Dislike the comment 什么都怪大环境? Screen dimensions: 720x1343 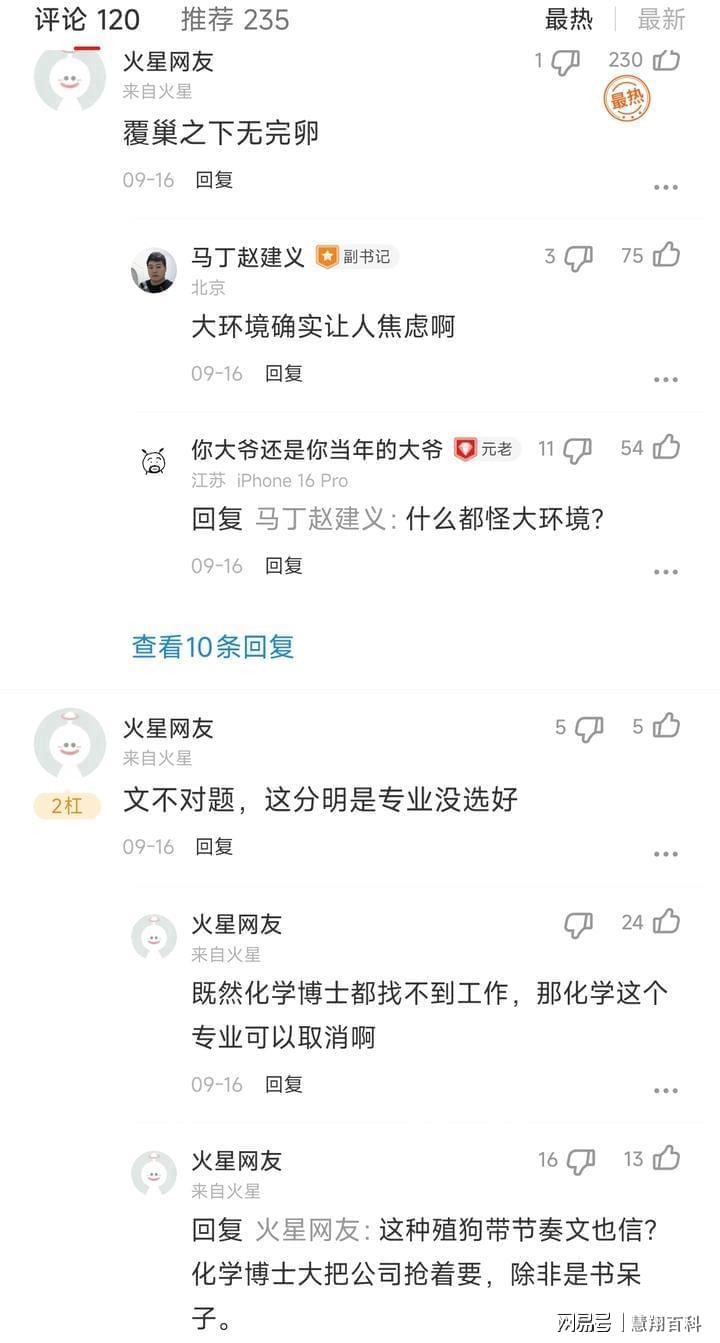[x=578, y=450]
